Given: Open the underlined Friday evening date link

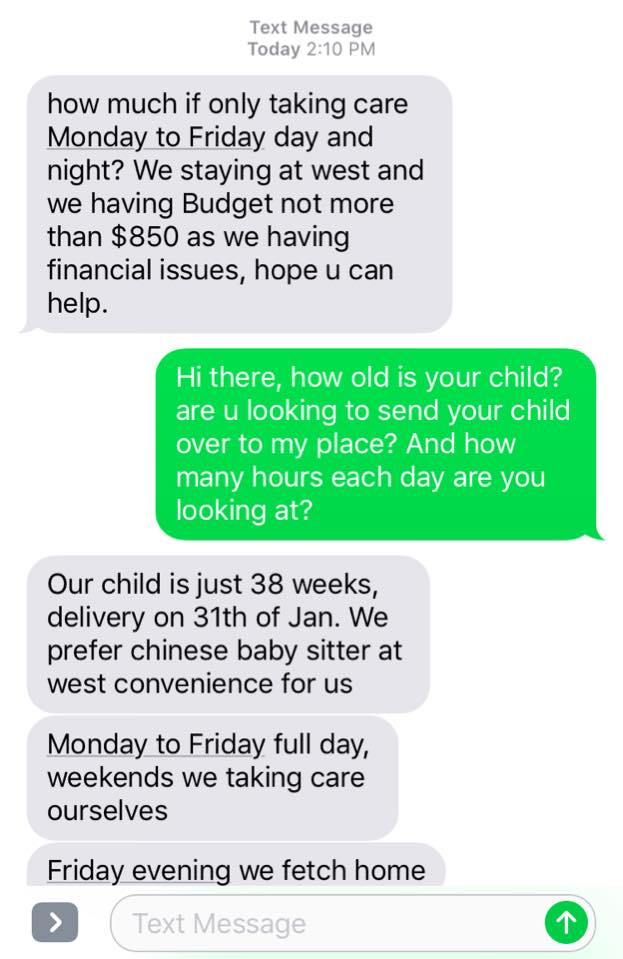Looking at the screenshot, I should tap(138, 870).
